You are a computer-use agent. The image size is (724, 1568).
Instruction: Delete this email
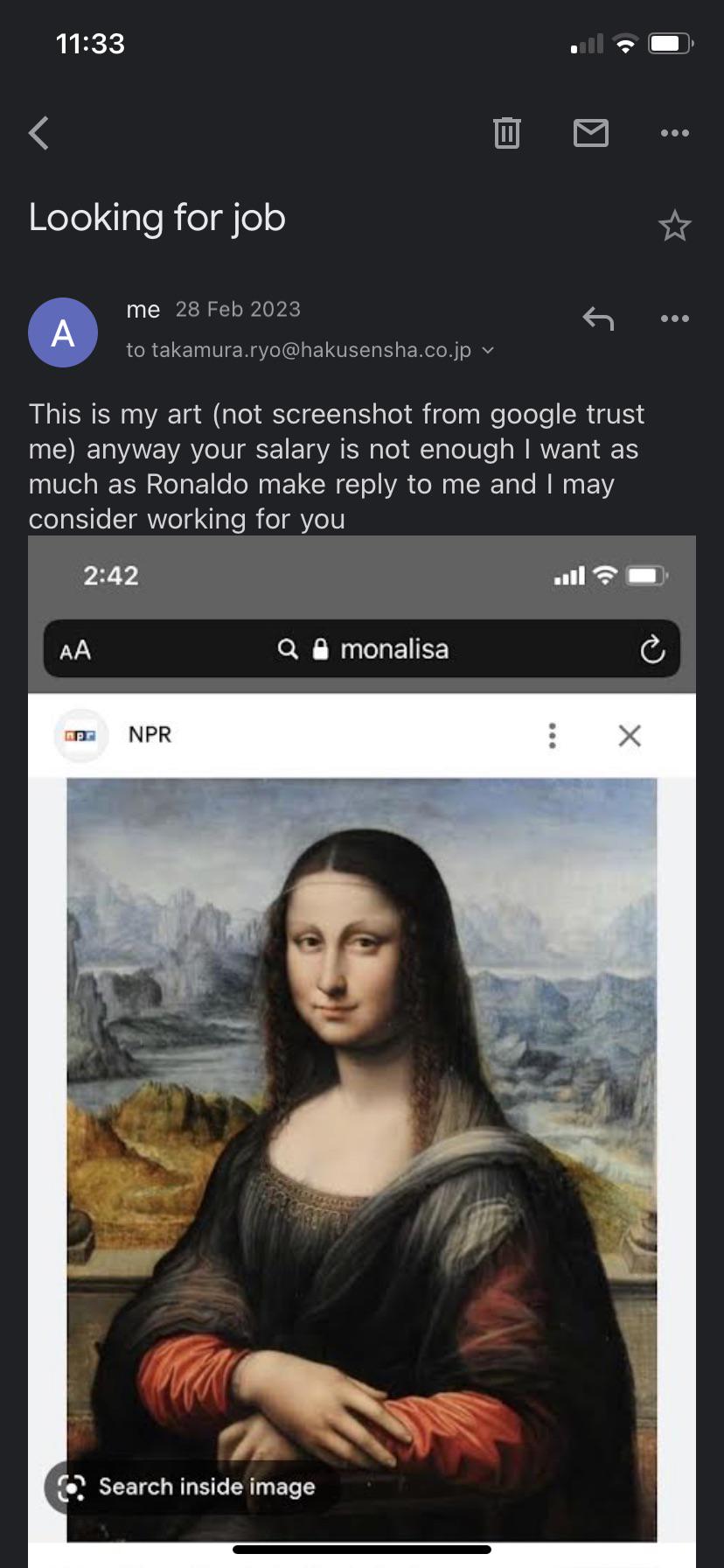507,133
